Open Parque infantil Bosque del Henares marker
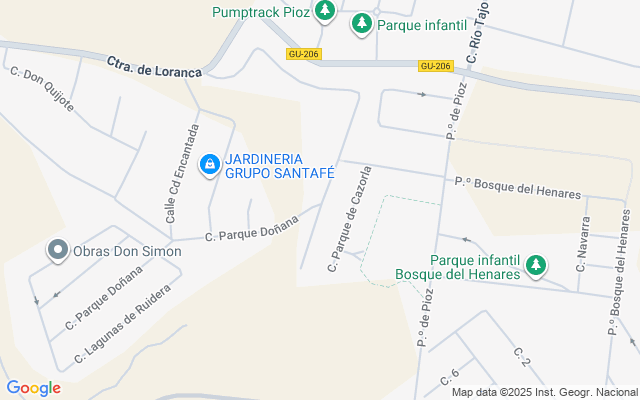Image resolution: width=640 pixels, height=400 pixels. click(536, 266)
